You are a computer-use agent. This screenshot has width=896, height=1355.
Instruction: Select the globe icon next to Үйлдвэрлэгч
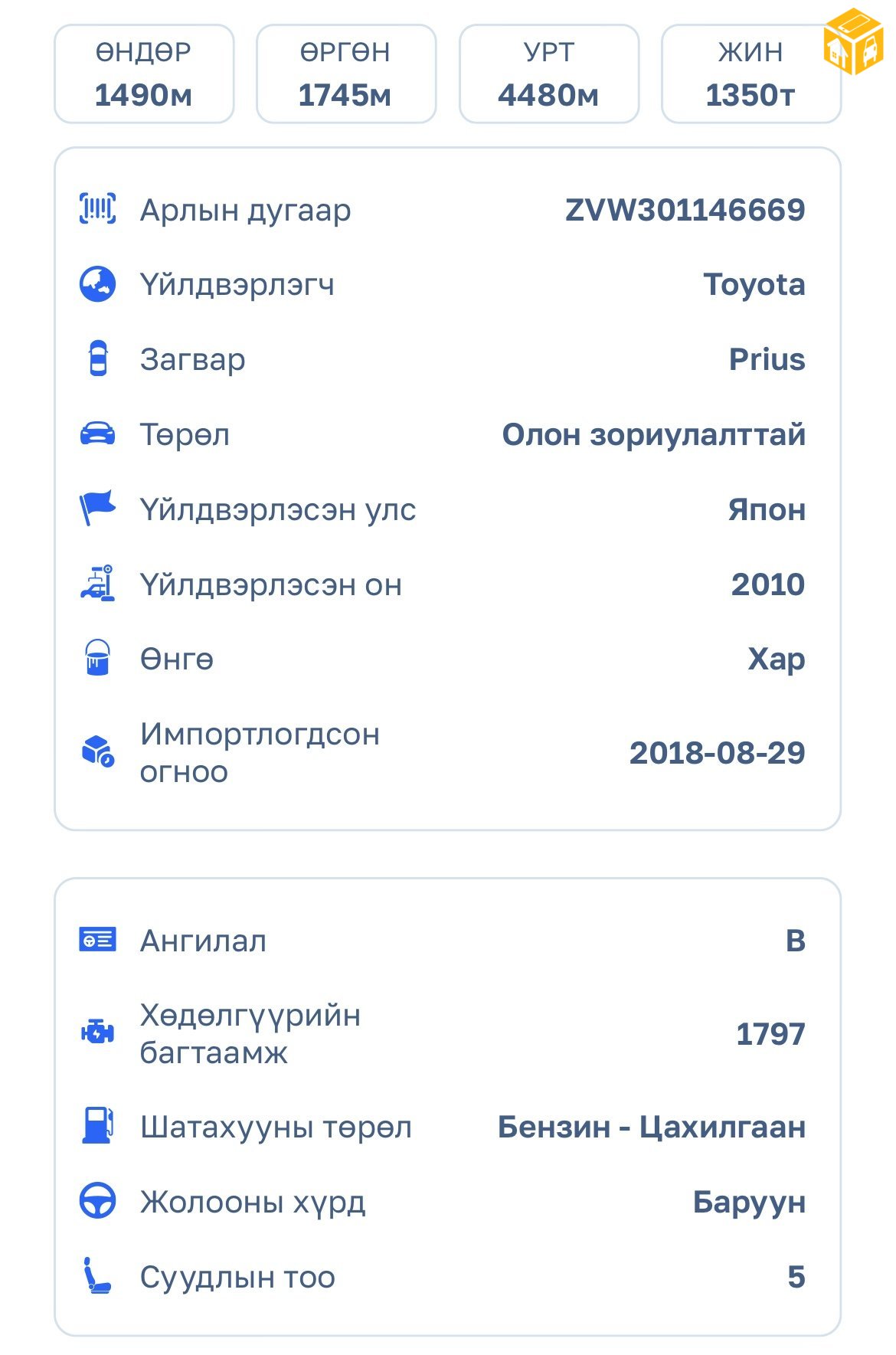pyautogui.click(x=97, y=284)
